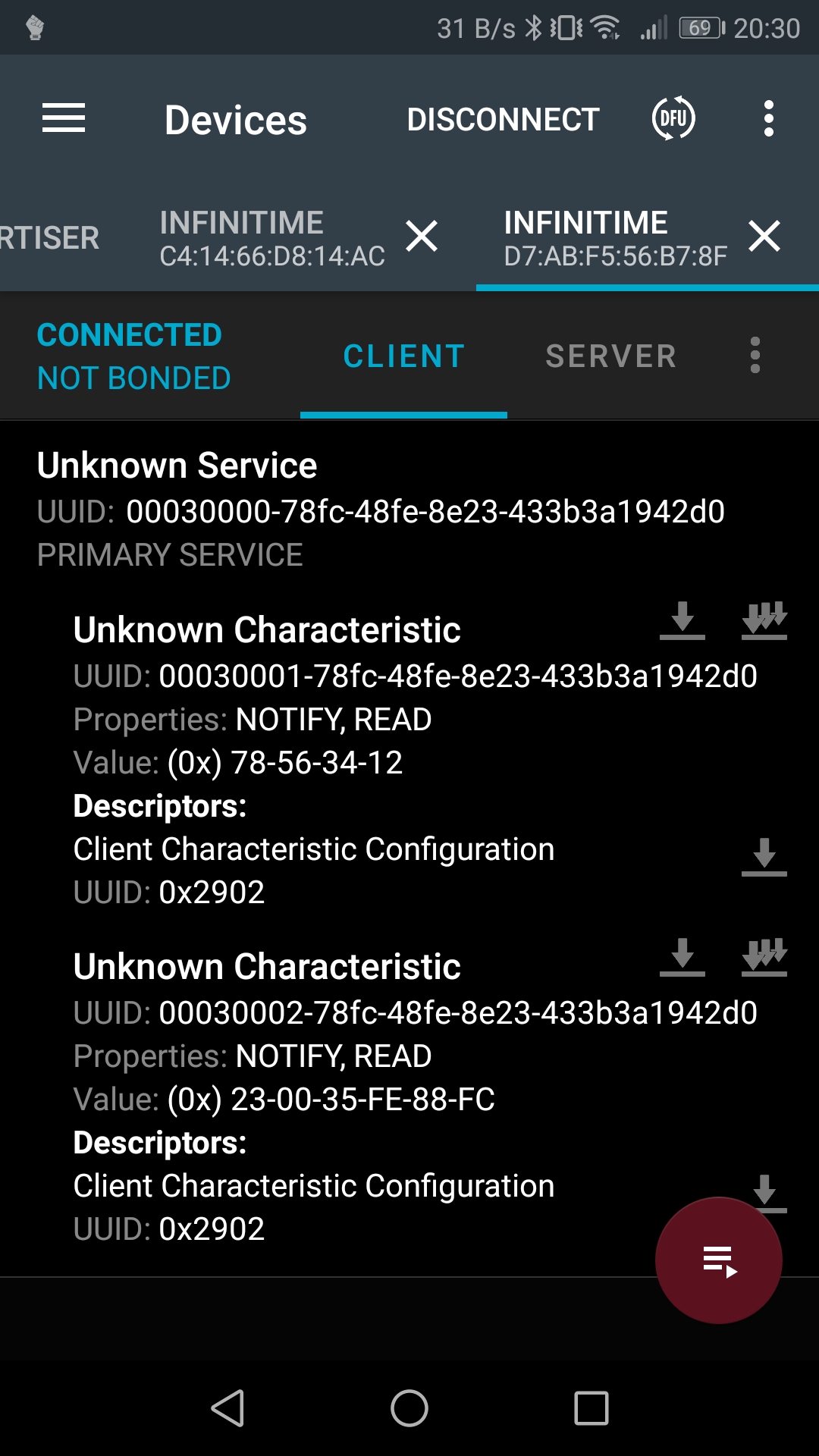Go back using the system back button

227,1408
